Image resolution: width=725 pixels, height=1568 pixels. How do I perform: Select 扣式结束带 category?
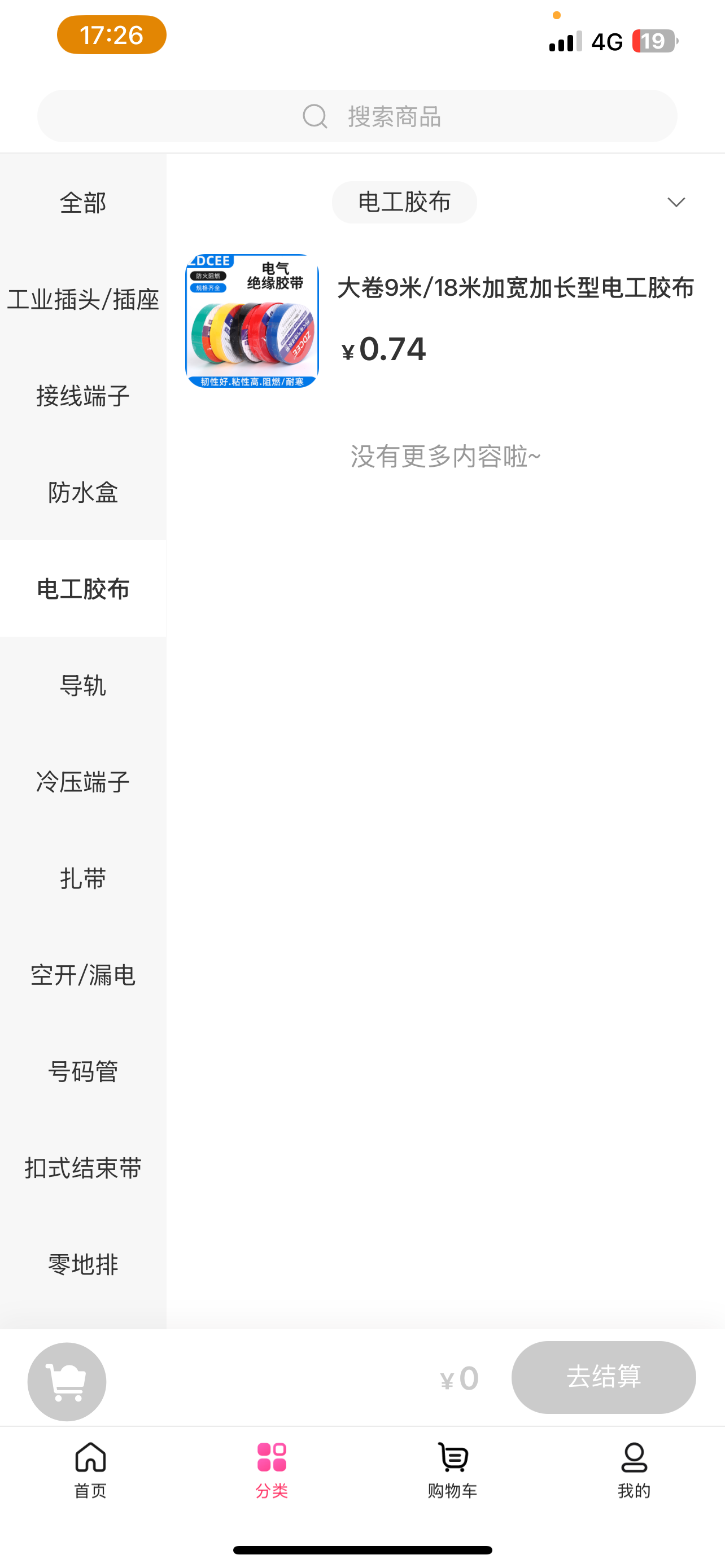(x=83, y=1168)
